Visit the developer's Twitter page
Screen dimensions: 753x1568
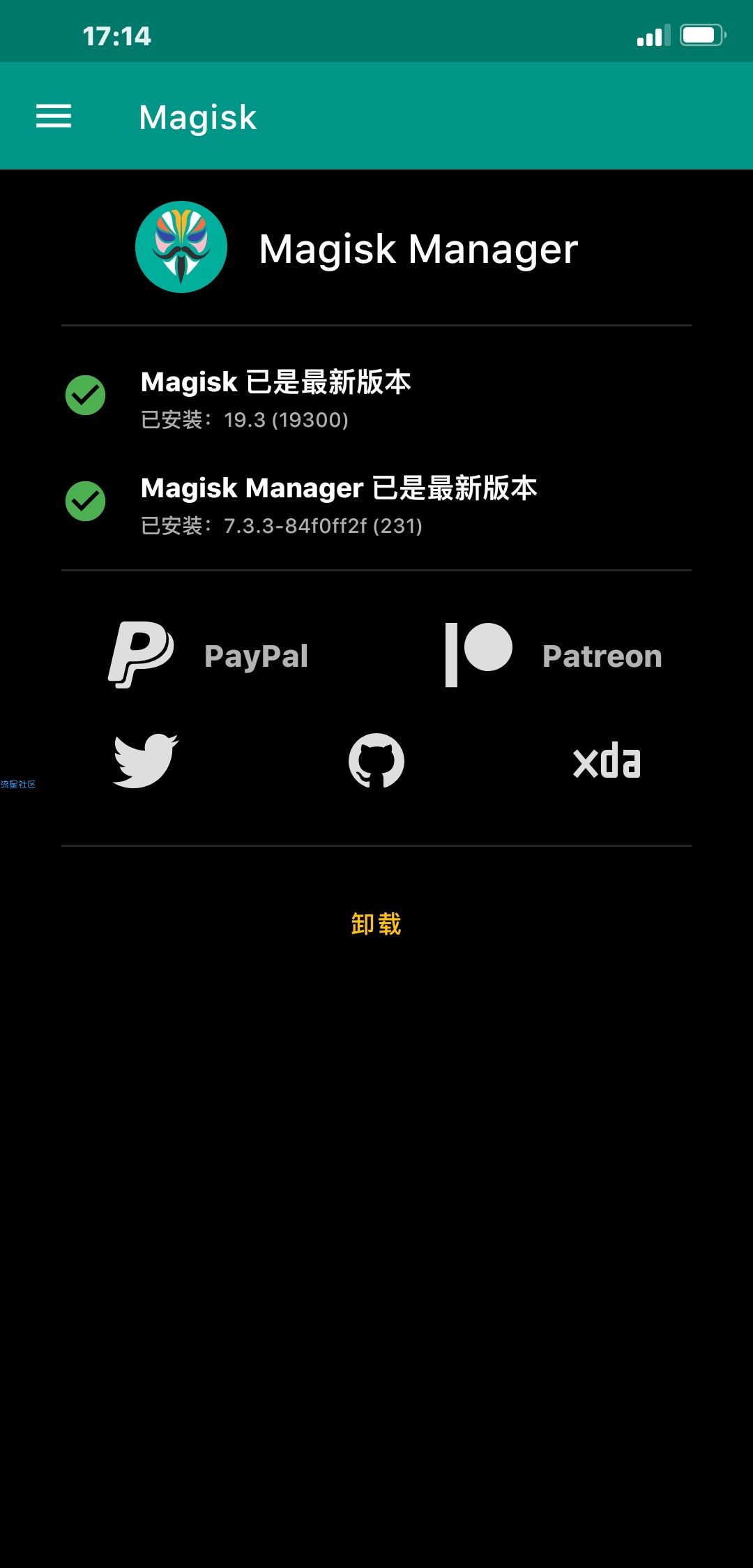tap(146, 761)
